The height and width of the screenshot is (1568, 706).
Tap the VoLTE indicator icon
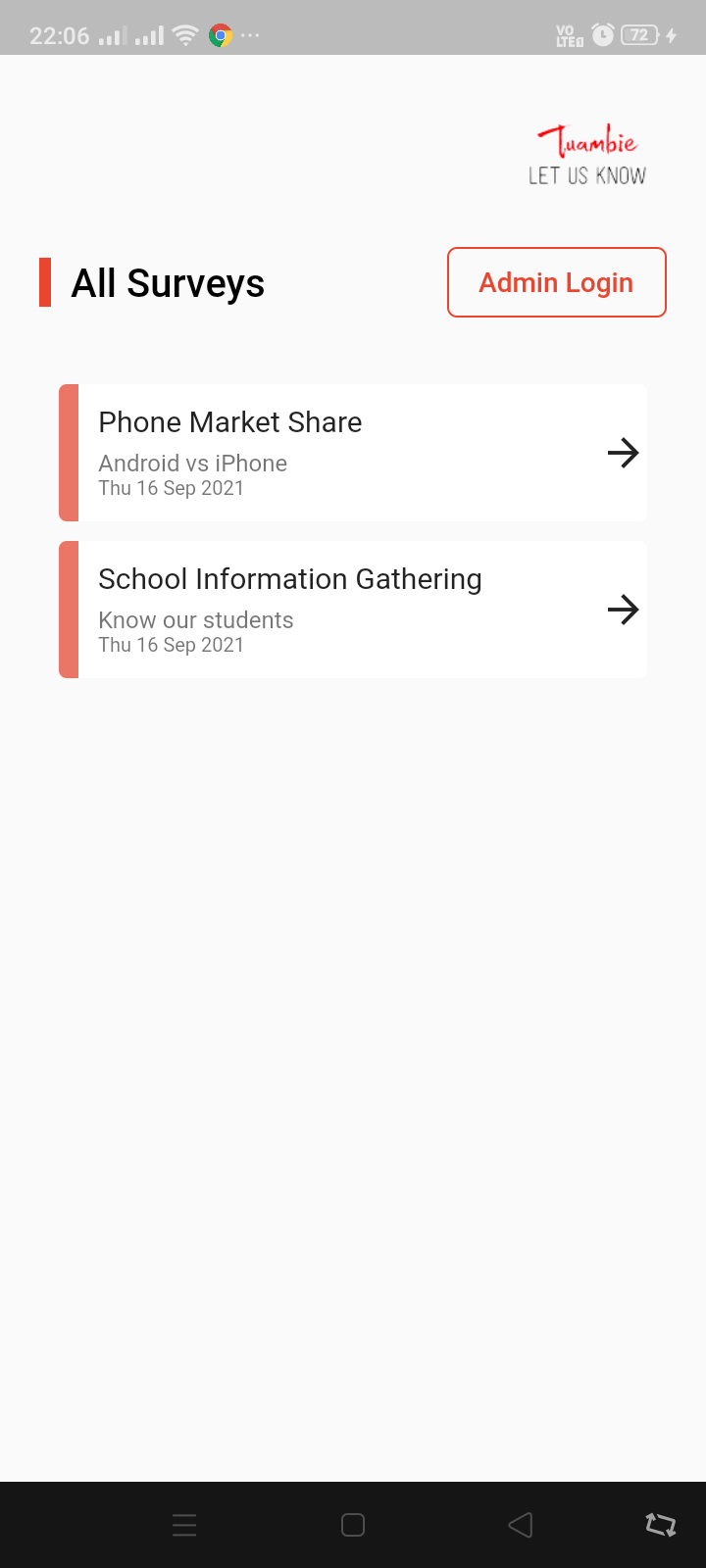pyautogui.click(x=568, y=35)
